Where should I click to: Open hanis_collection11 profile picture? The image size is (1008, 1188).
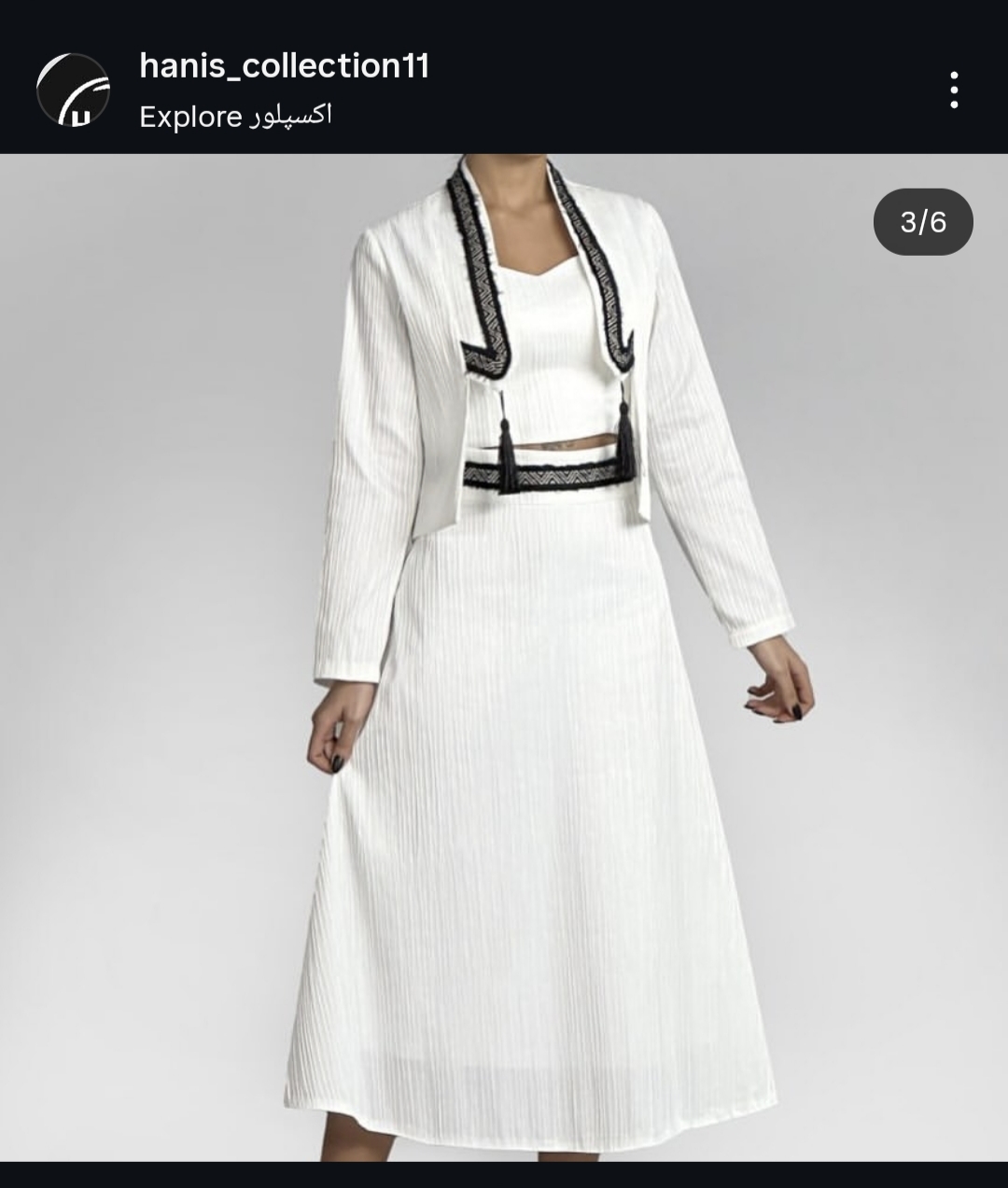[x=73, y=91]
